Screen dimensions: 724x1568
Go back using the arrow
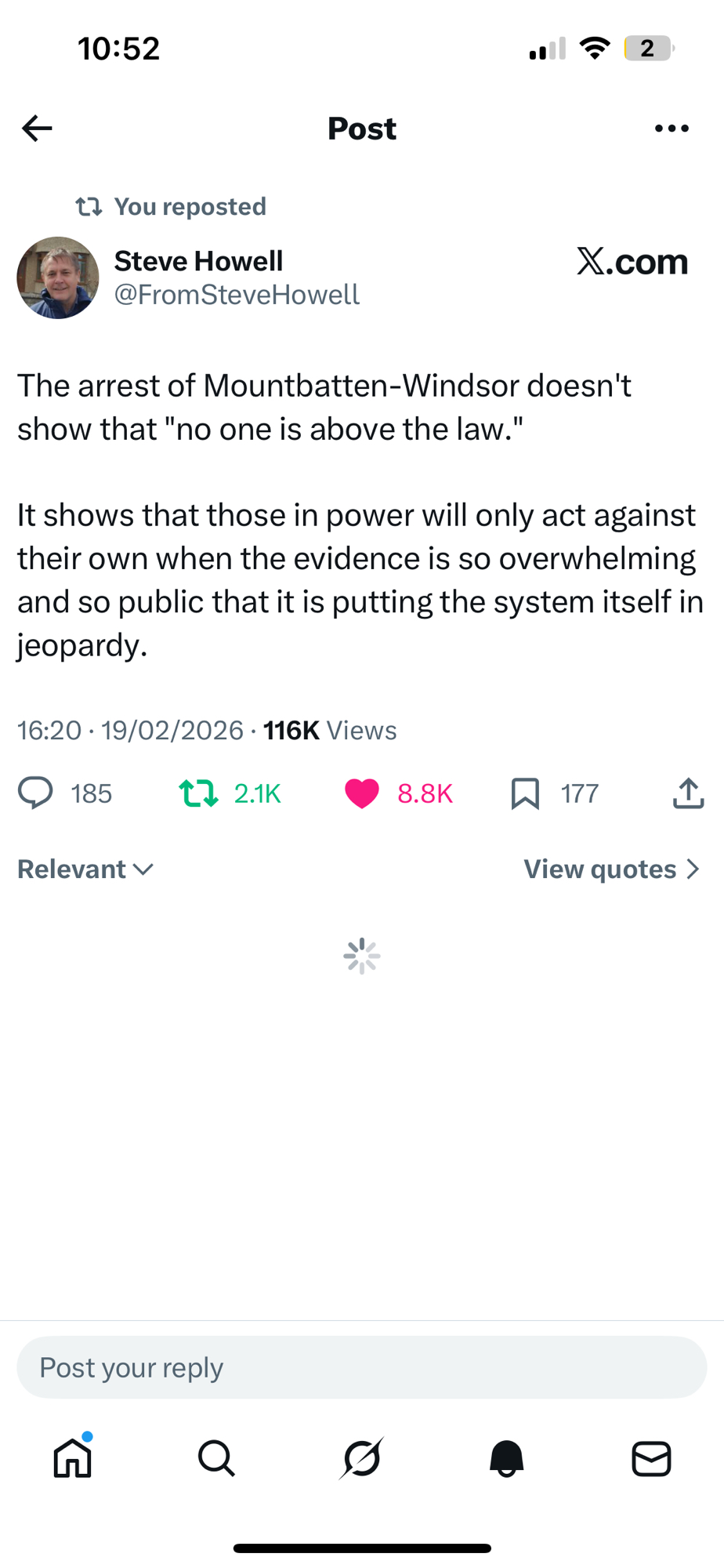[37, 128]
